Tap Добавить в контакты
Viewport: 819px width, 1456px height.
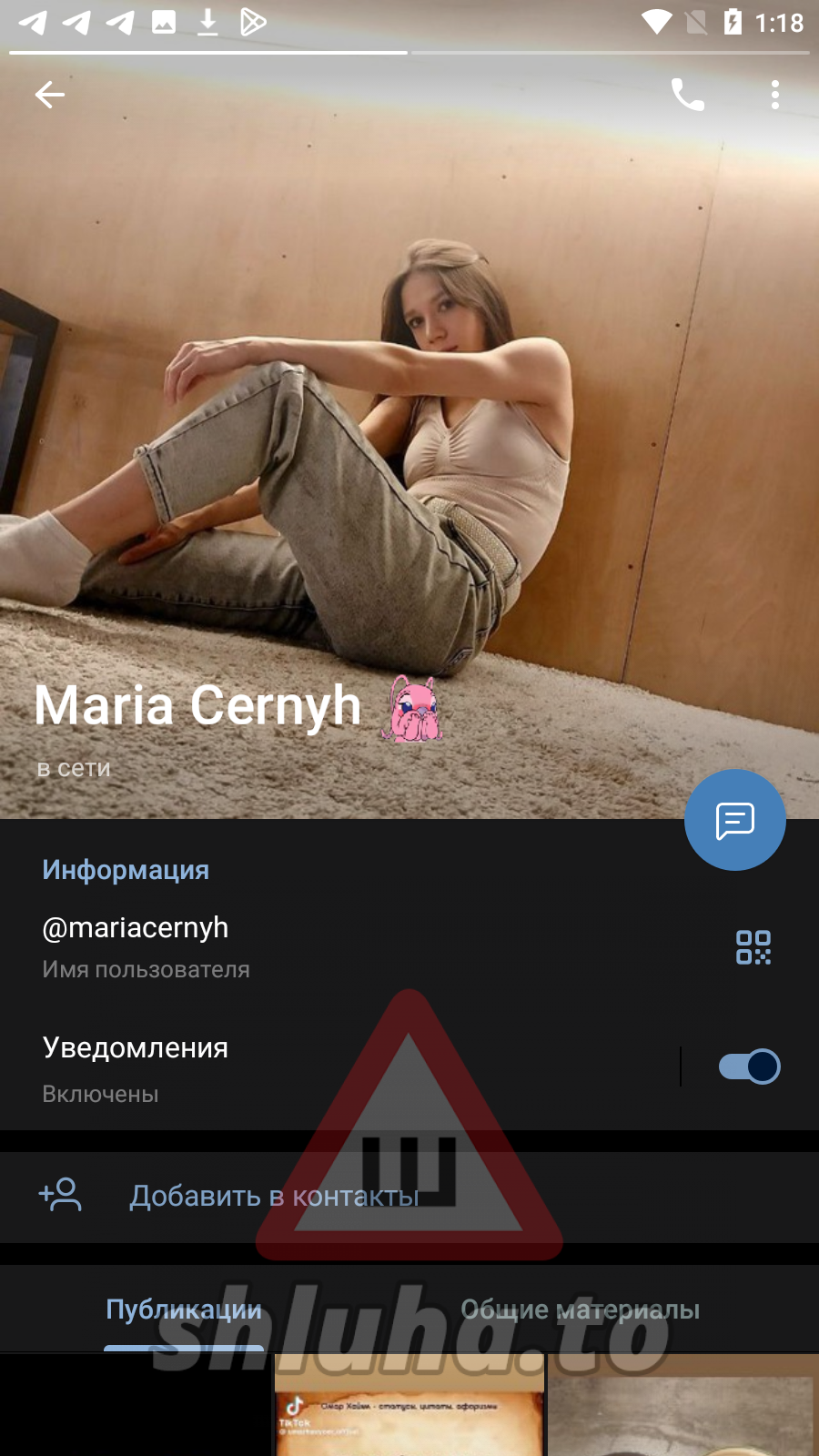[274, 1196]
